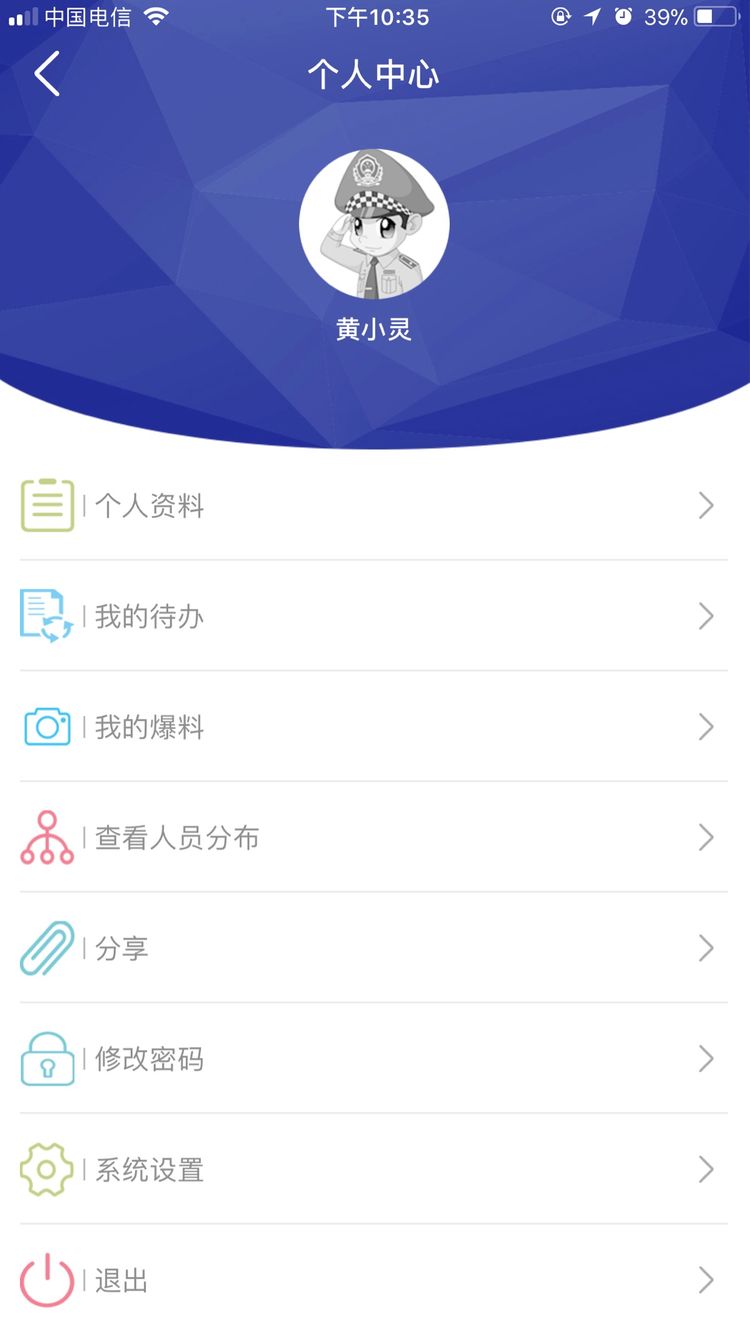Click the personnel distribution network icon
The image size is (750, 1334).
(x=44, y=837)
